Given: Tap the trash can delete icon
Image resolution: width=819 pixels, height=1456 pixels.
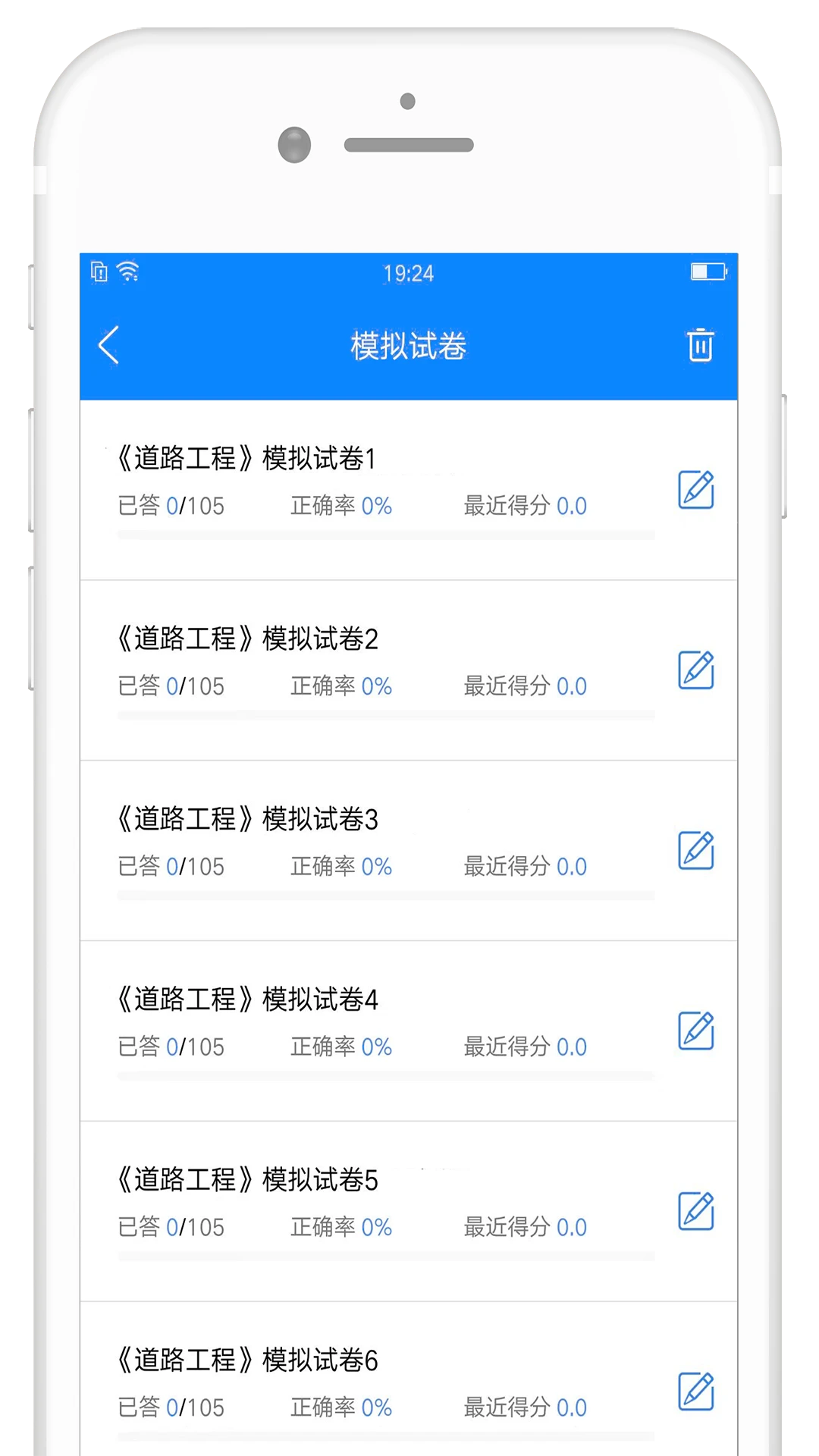Looking at the screenshot, I should point(701,345).
